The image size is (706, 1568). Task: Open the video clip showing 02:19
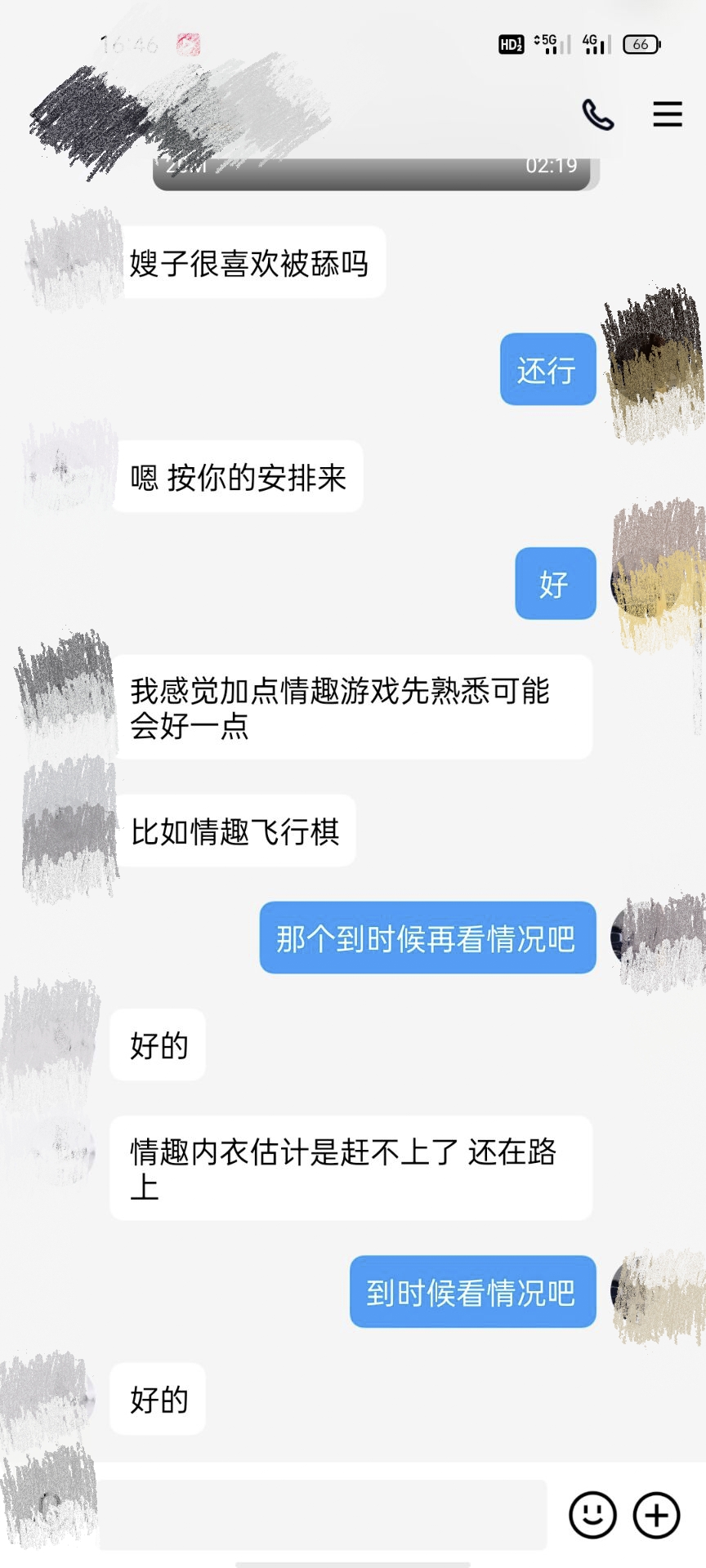pyautogui.click(x=373, y=173)
